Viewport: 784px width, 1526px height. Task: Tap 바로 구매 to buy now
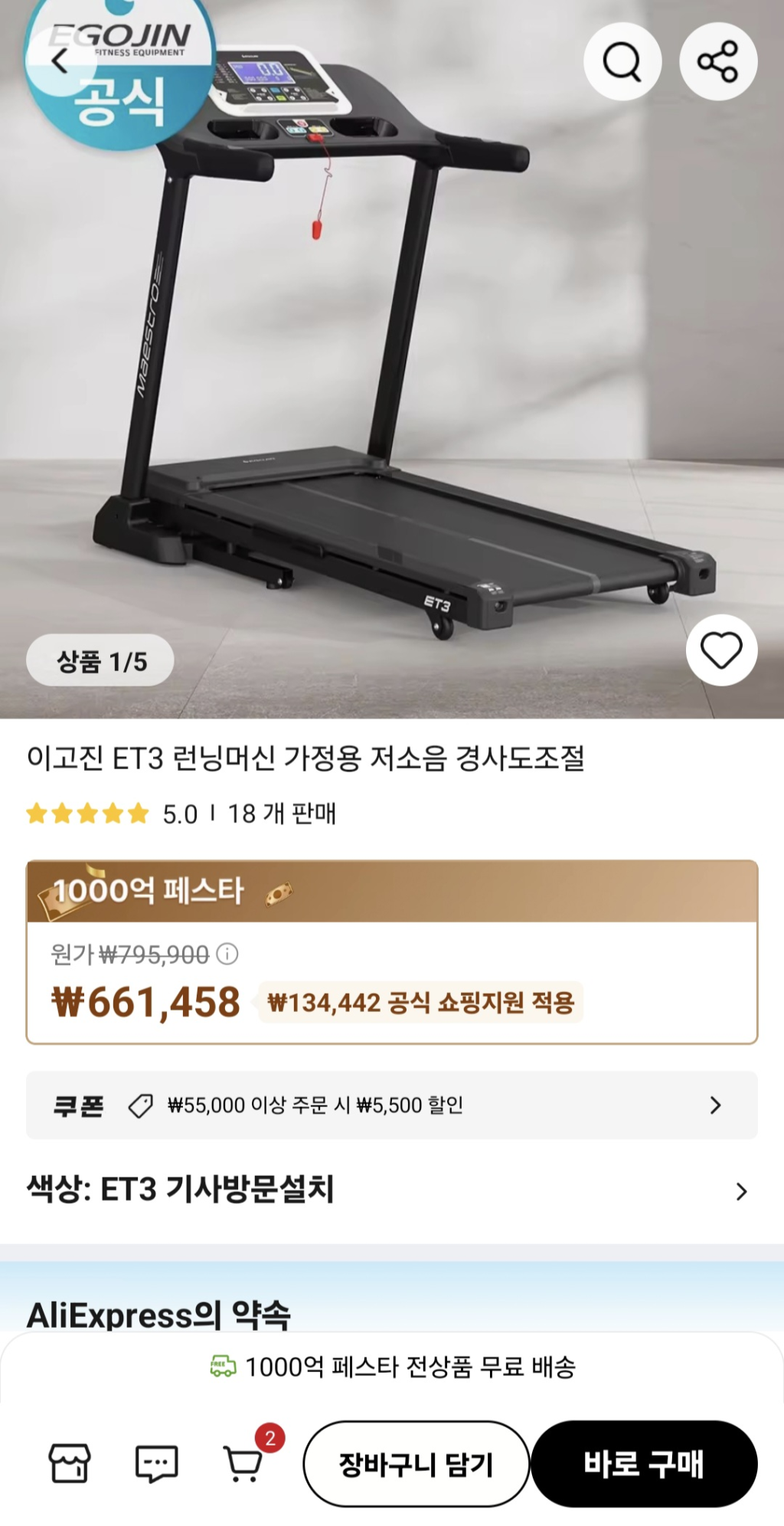[644, 1464]
